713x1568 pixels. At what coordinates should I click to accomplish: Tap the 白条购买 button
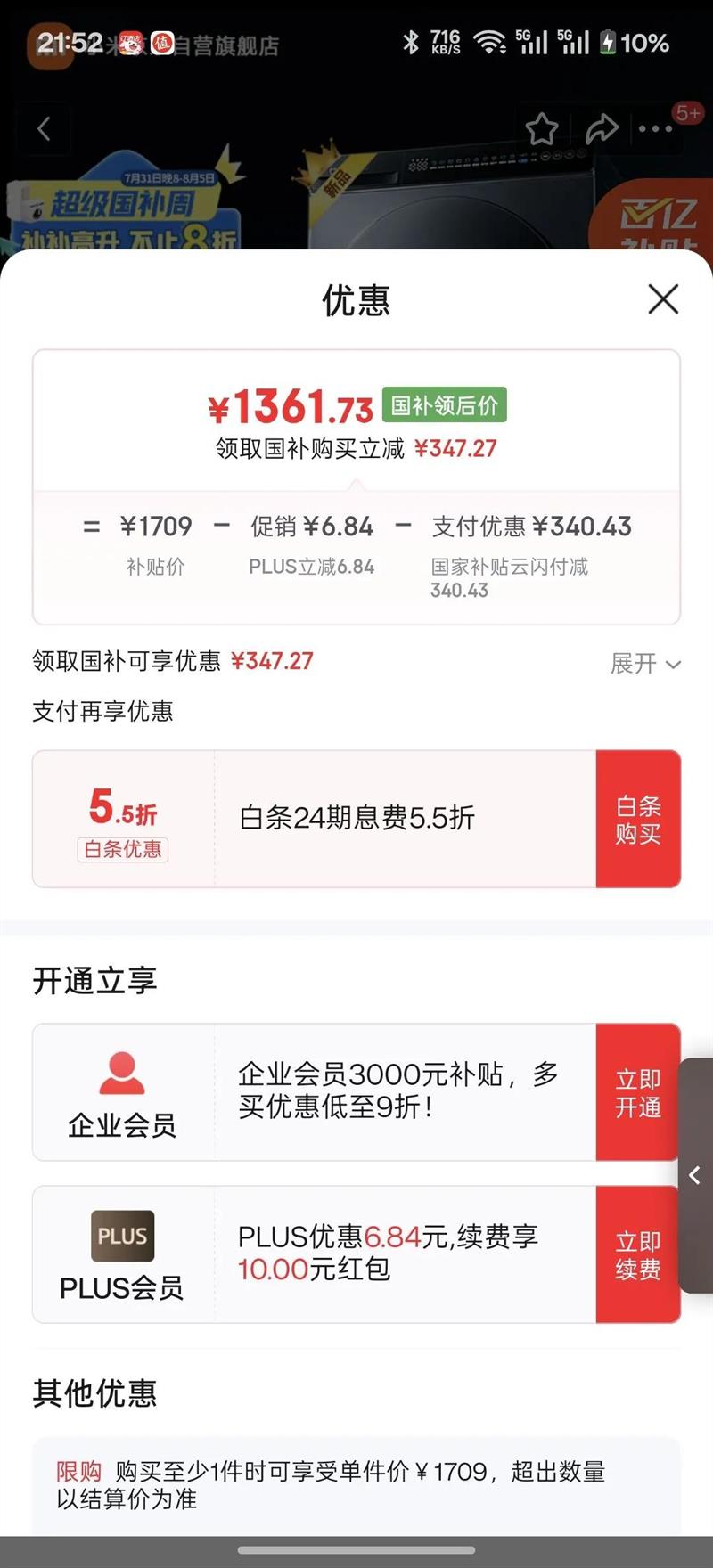coord(638,820)
